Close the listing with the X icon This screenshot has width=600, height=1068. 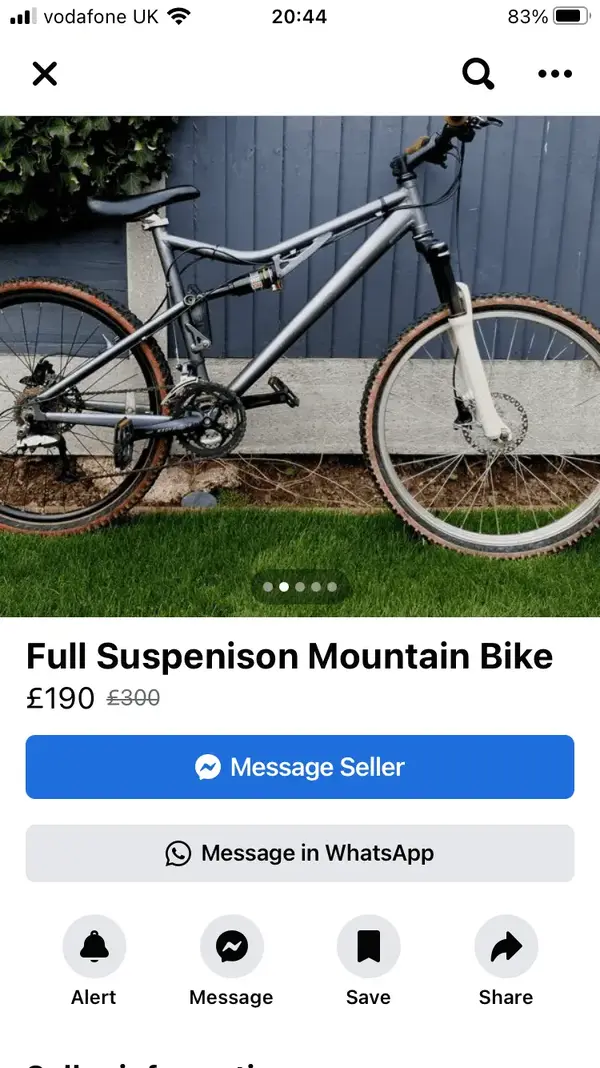[45, 73]
